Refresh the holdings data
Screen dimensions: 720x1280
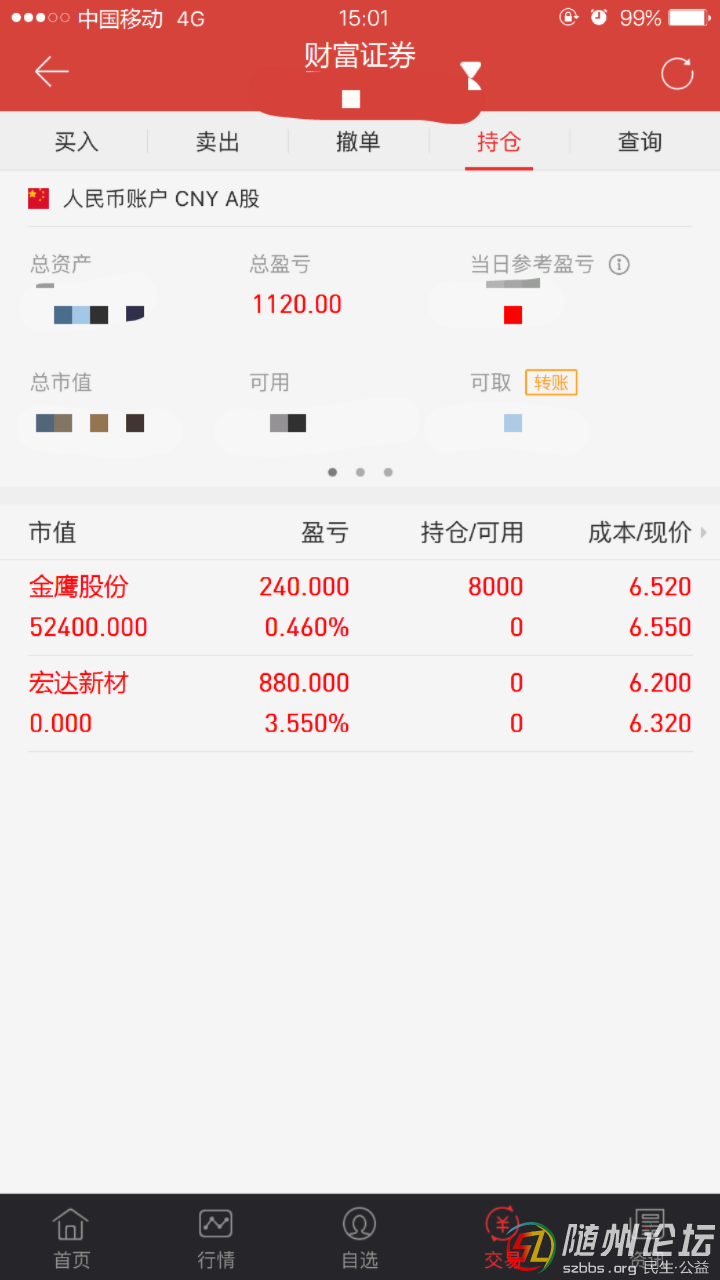point(677,73)
